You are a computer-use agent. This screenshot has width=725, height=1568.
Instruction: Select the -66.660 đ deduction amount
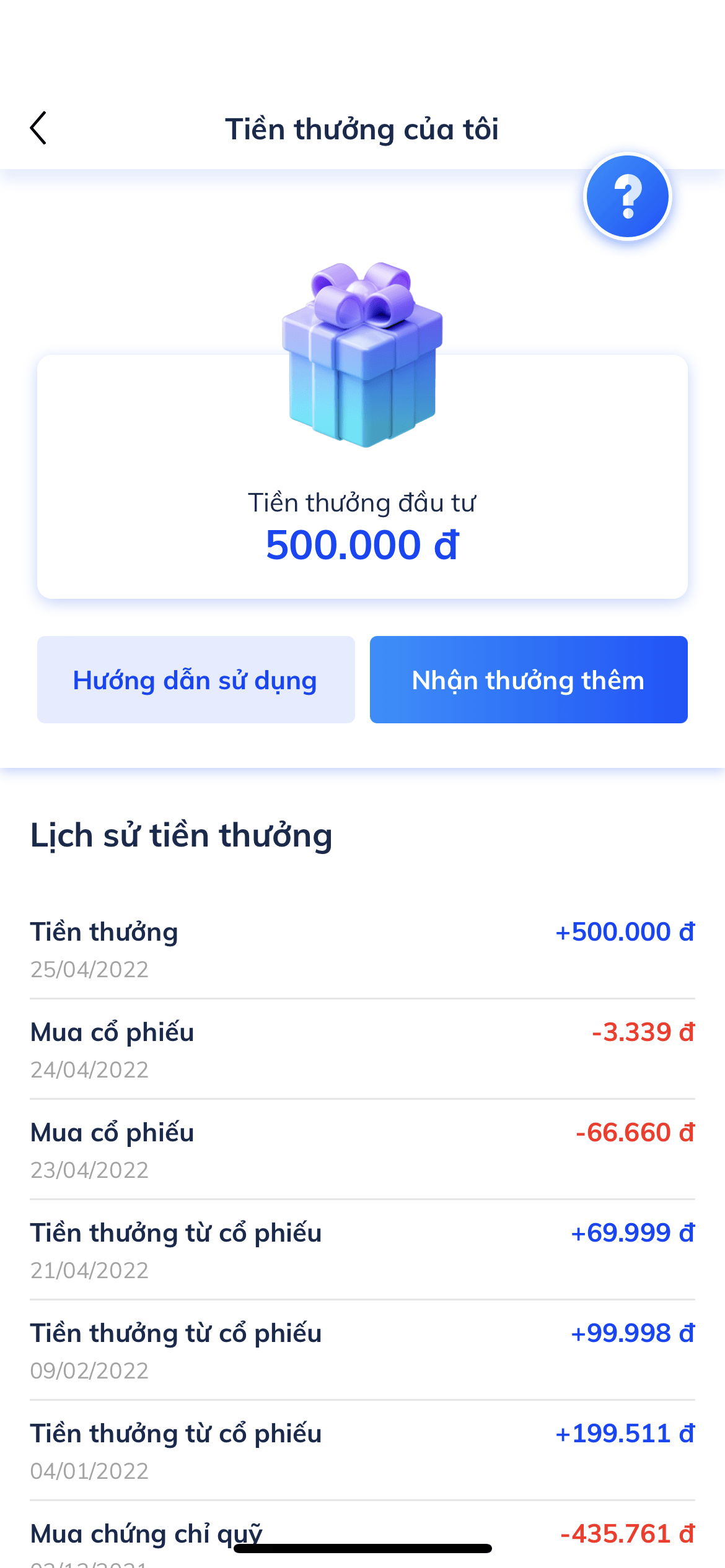[x=631, y=1133]
